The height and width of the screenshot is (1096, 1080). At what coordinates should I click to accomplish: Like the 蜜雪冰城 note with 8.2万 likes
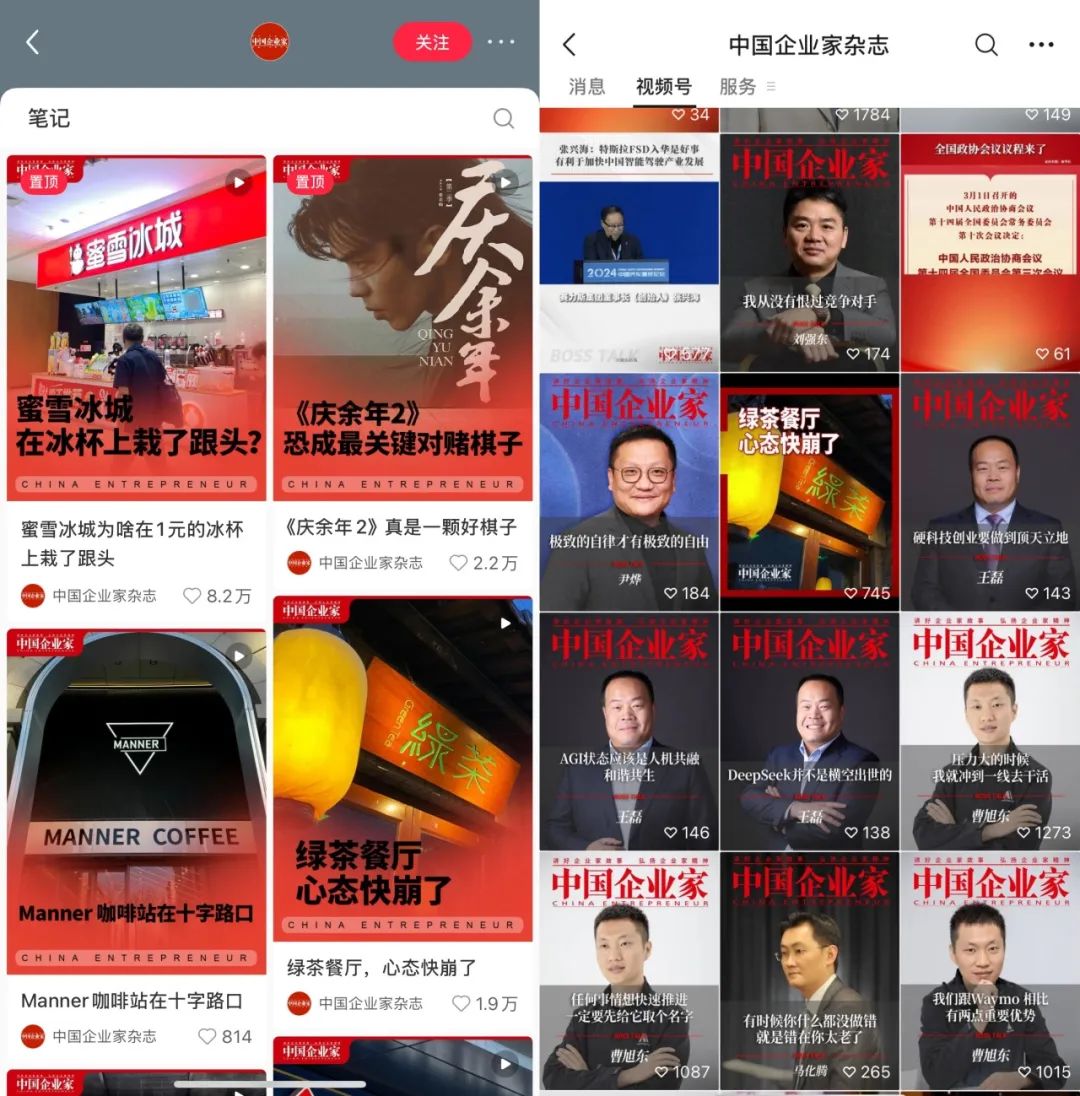(193, 596)
